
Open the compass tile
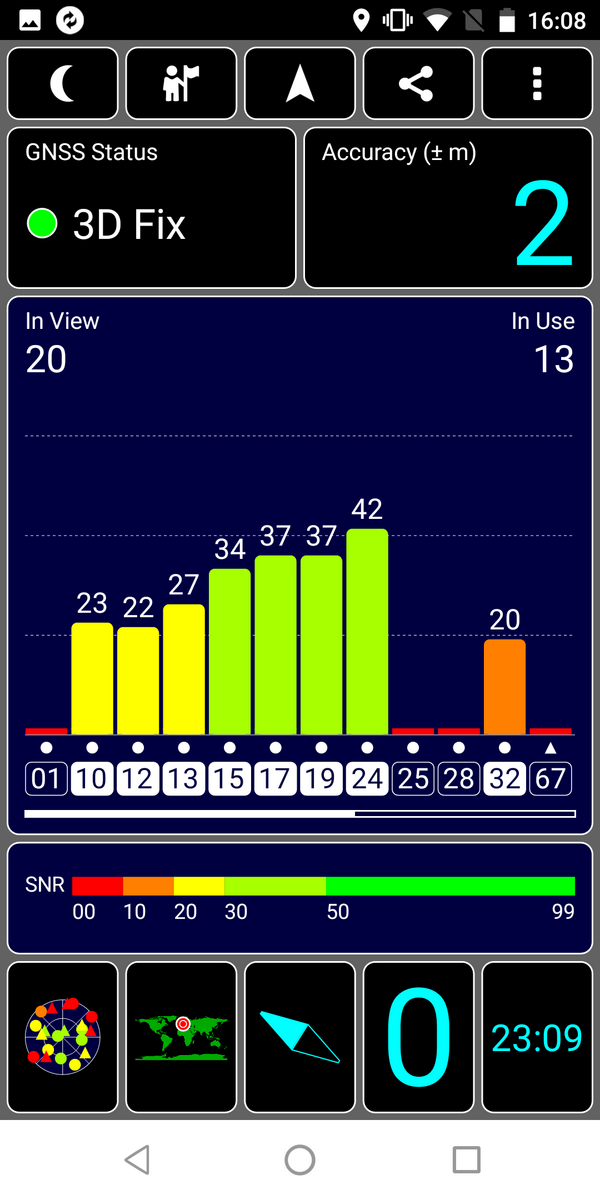click(x=300, y=1037)
